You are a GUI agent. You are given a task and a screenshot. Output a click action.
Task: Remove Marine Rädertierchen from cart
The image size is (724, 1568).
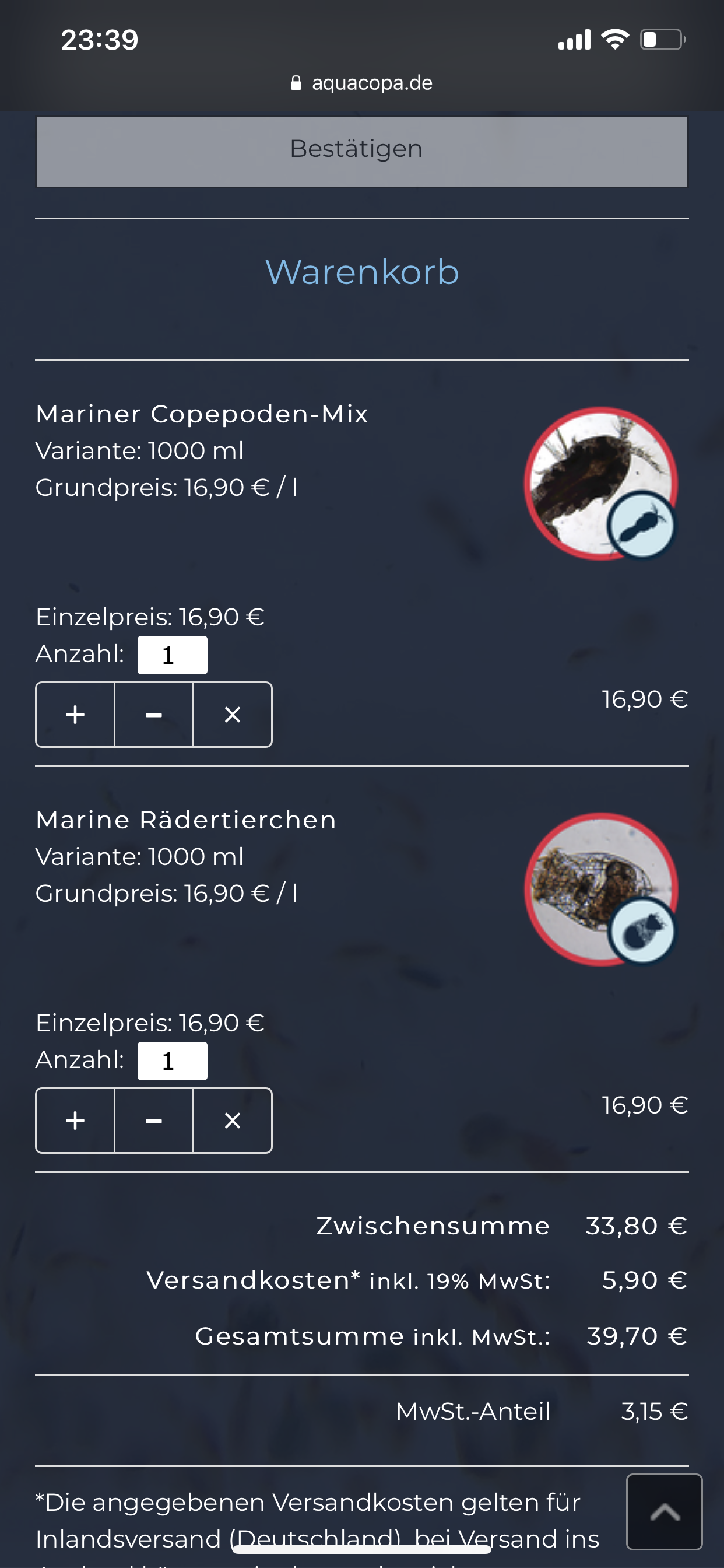coord(233,1121)
